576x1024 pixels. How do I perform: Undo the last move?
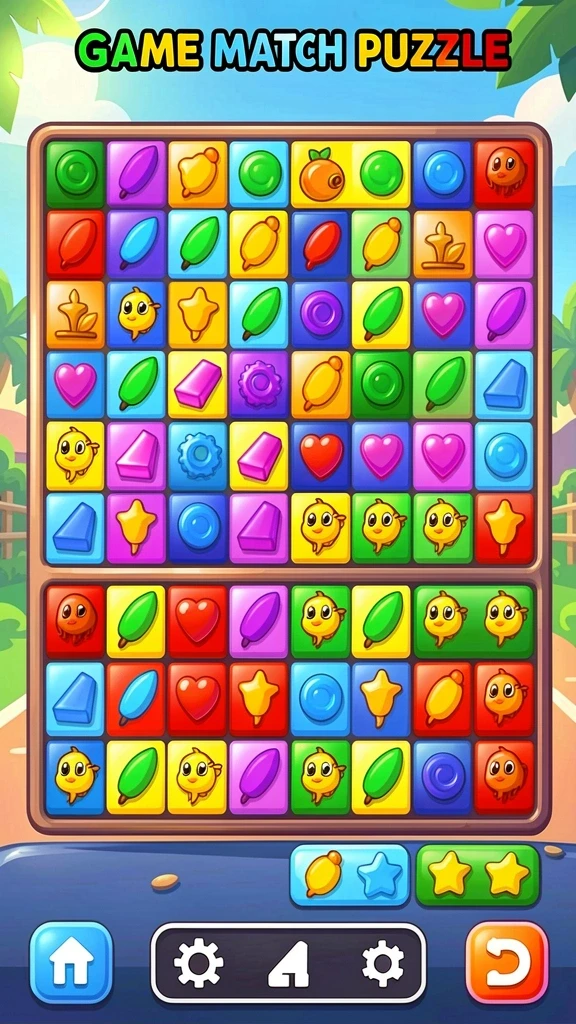507,963
